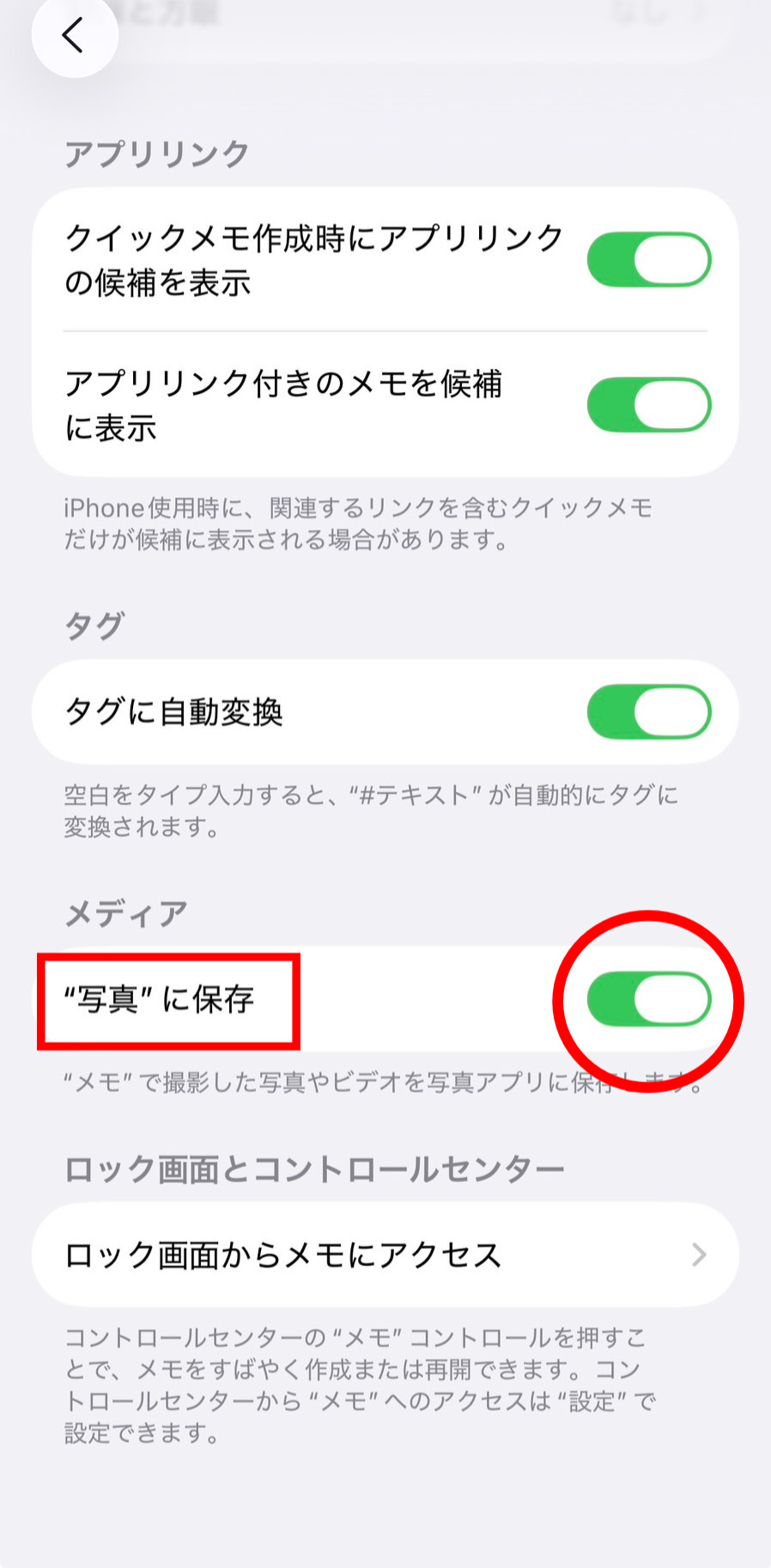Turn off the クイックメモ作成時にアプリリンクの候補を表示 toggle
Image resolution: width=771 pixels, height=1568 pixels.
pos(650,257)
